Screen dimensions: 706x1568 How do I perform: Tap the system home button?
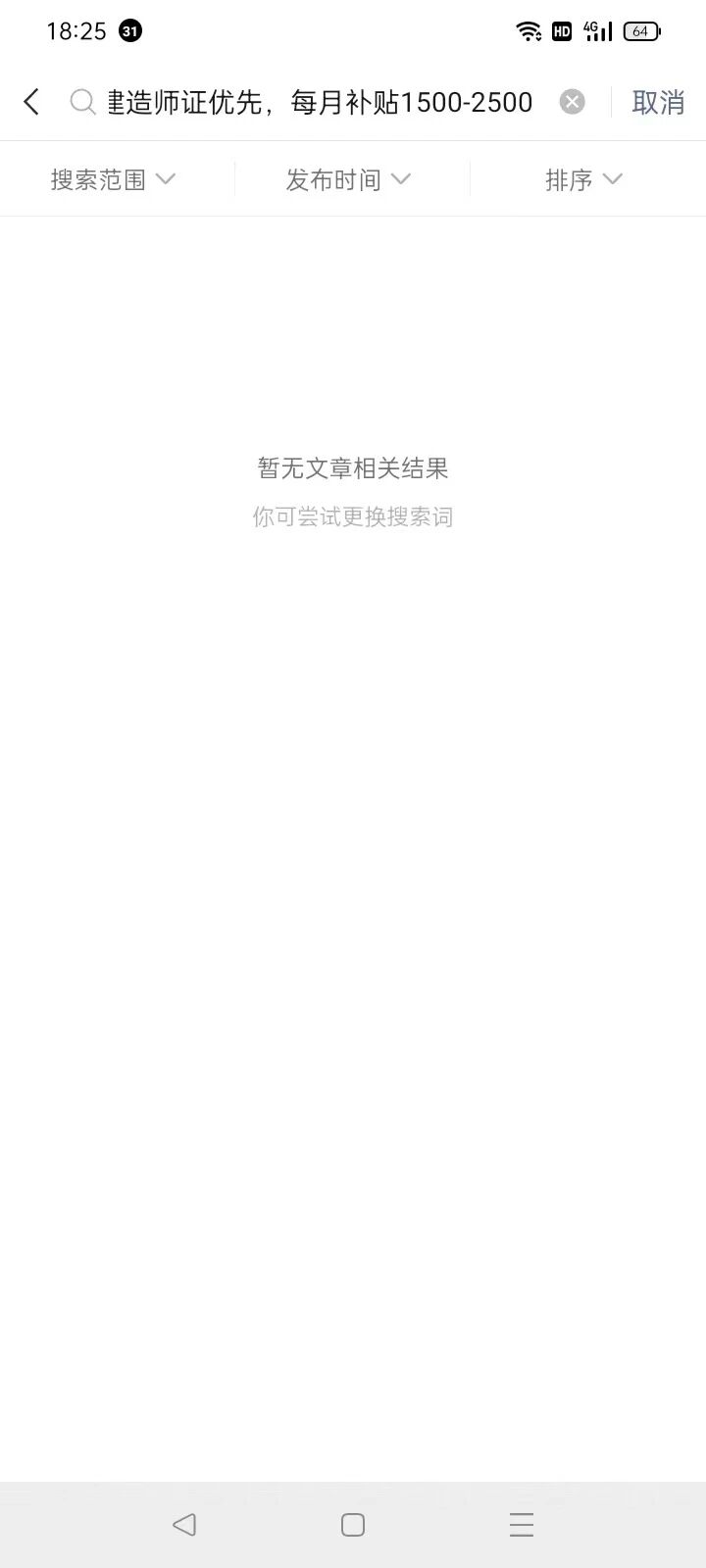[353, 1525]
